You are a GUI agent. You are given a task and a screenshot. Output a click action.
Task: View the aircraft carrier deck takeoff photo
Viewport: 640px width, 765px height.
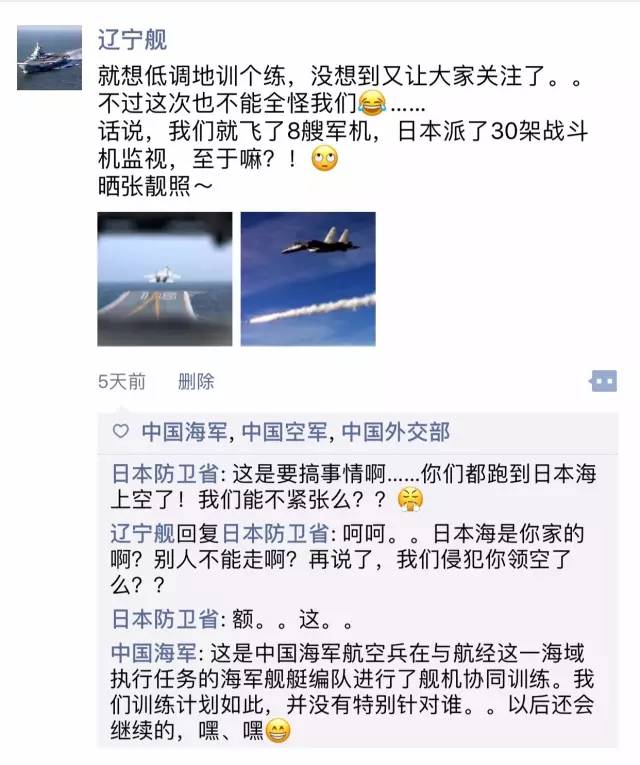tap(165, 279)
